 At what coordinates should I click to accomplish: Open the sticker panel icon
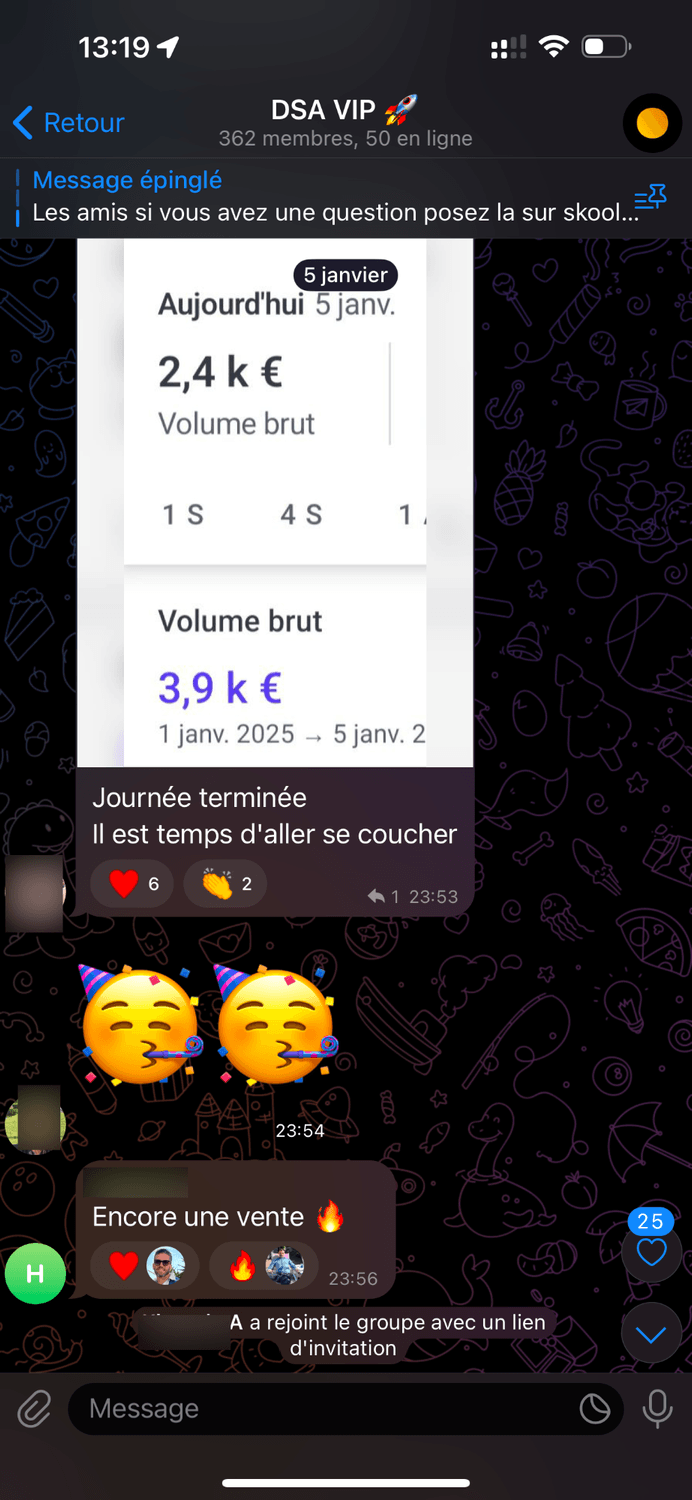pyautogui.click(x=595, y=1409)
